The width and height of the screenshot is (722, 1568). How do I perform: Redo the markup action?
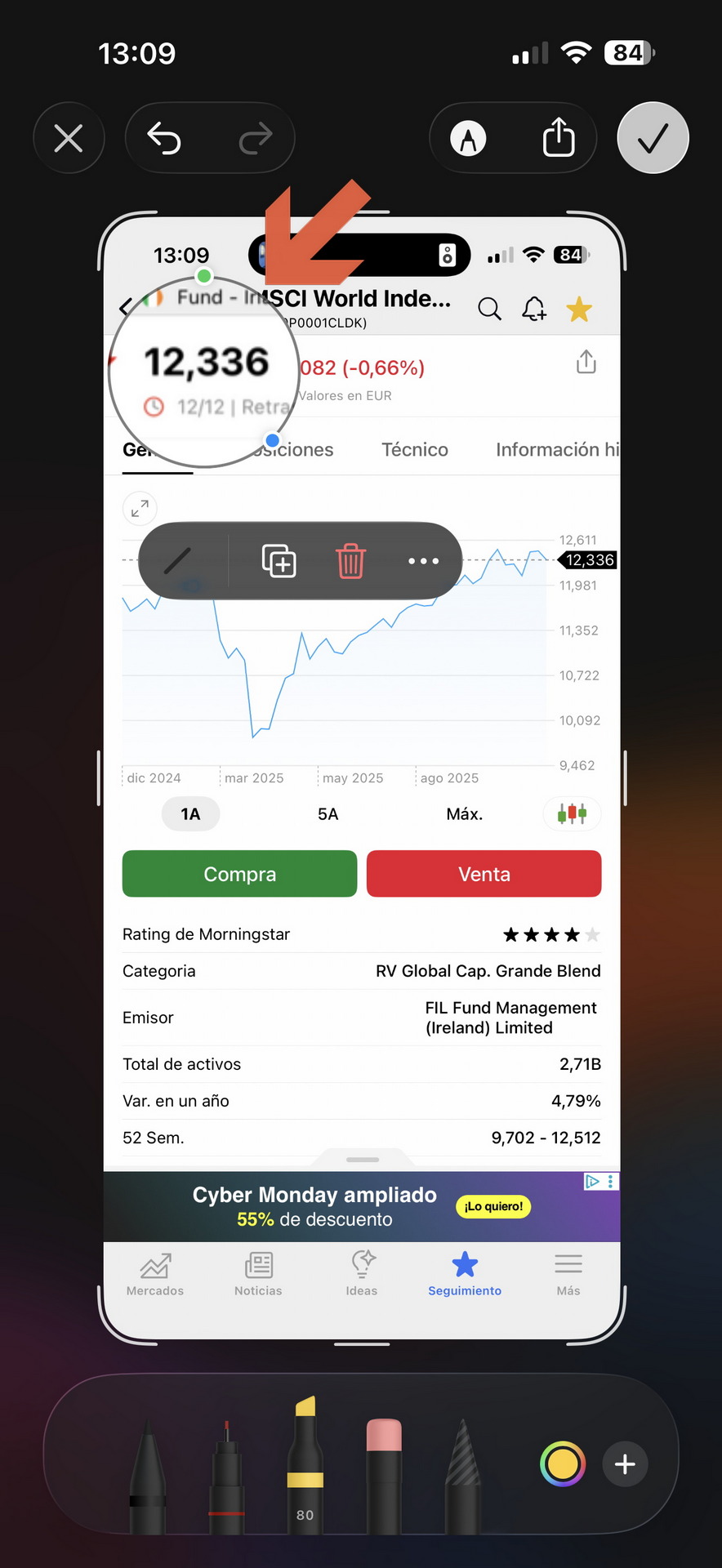255,138
